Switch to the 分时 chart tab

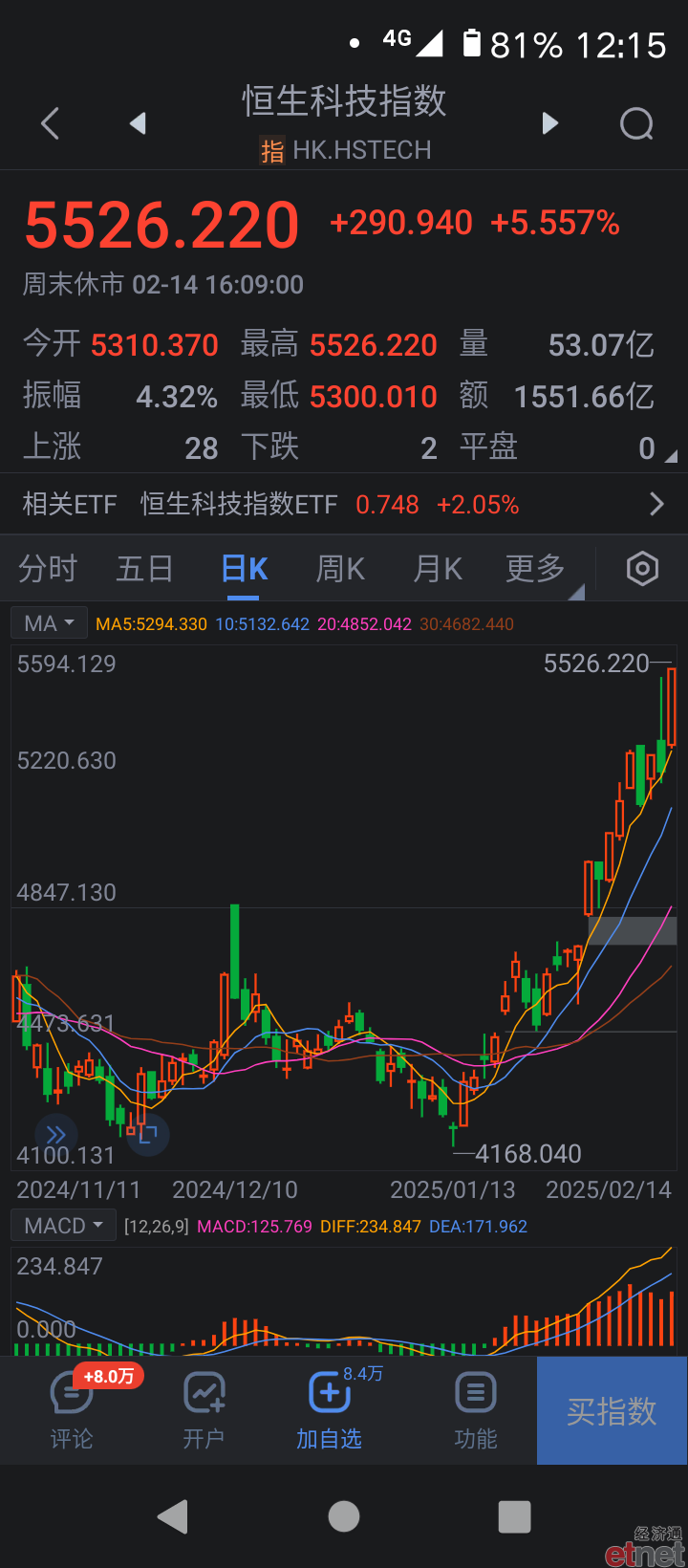pyautogui.click(x=48, y=569)
